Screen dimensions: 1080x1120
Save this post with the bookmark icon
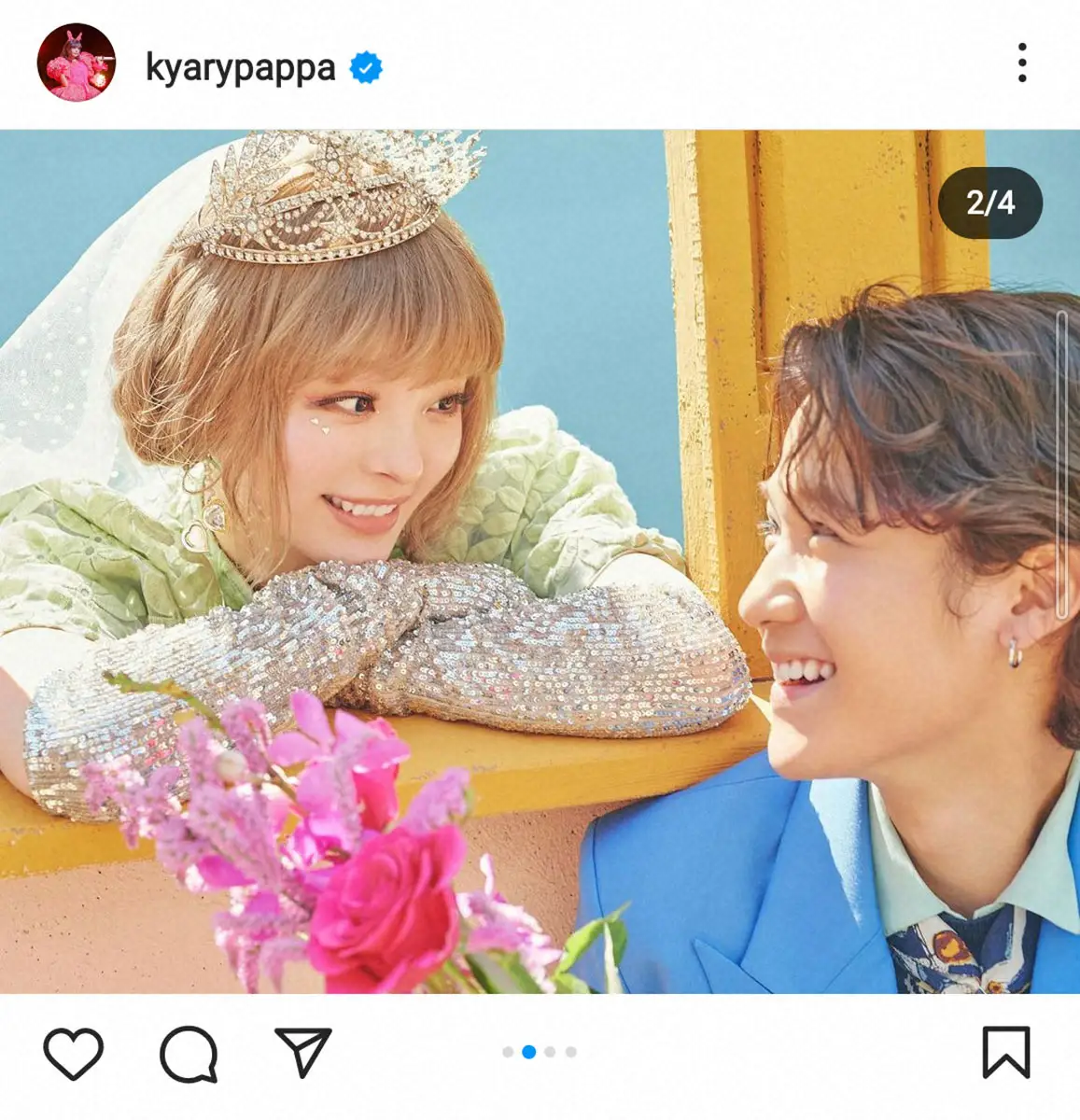click(1005, 1053)
